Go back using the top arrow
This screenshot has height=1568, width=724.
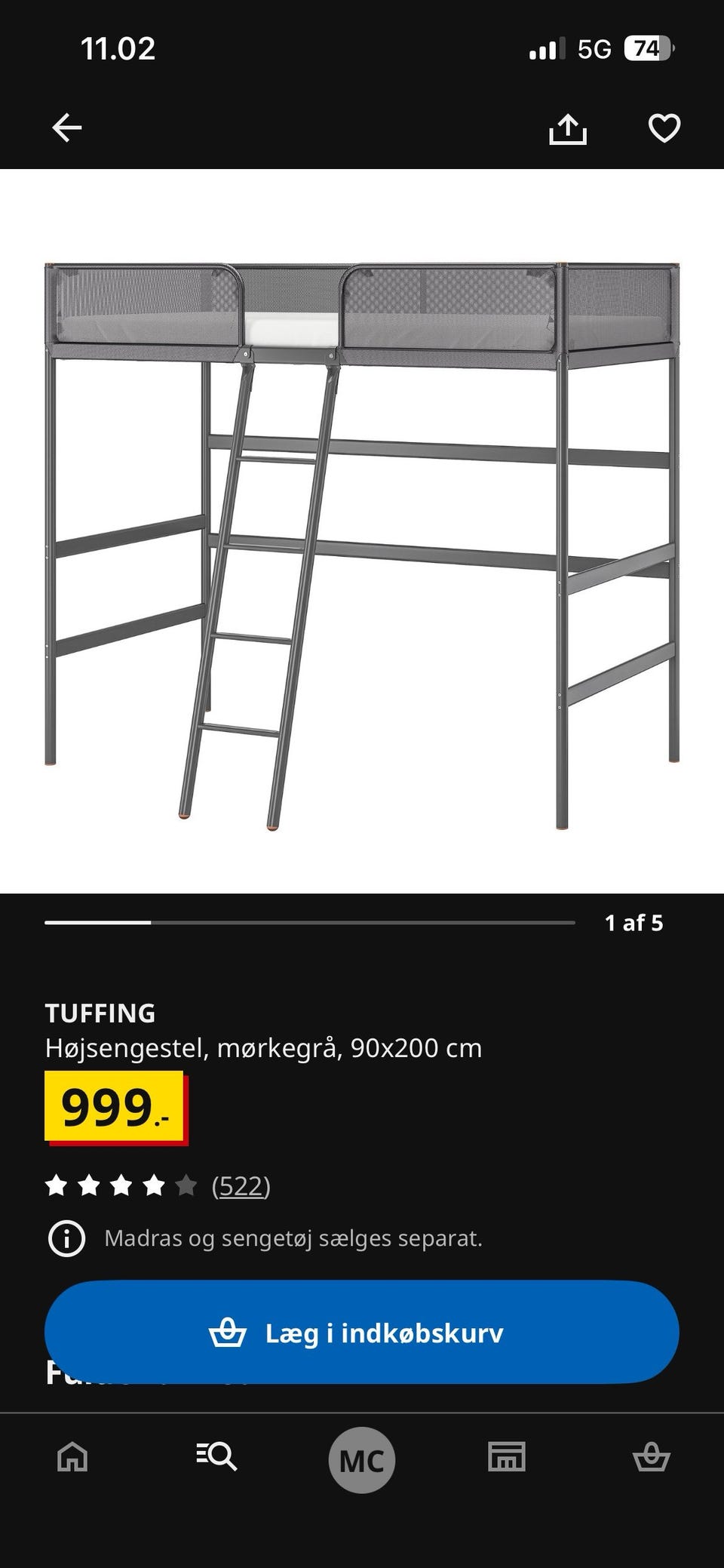pyautogui.click(x=66, y=128)
